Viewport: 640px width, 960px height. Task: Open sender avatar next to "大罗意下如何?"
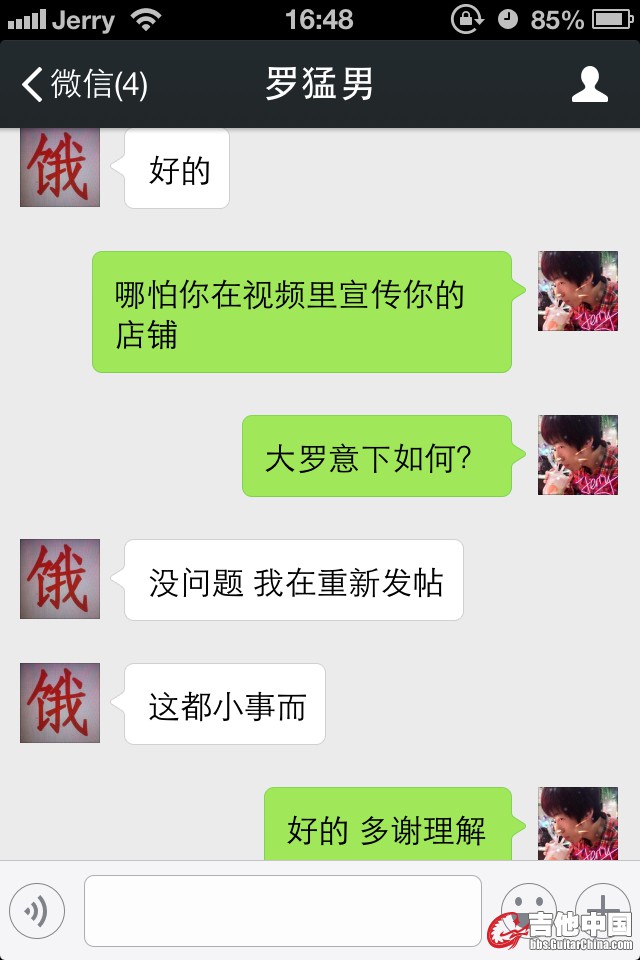578,455
